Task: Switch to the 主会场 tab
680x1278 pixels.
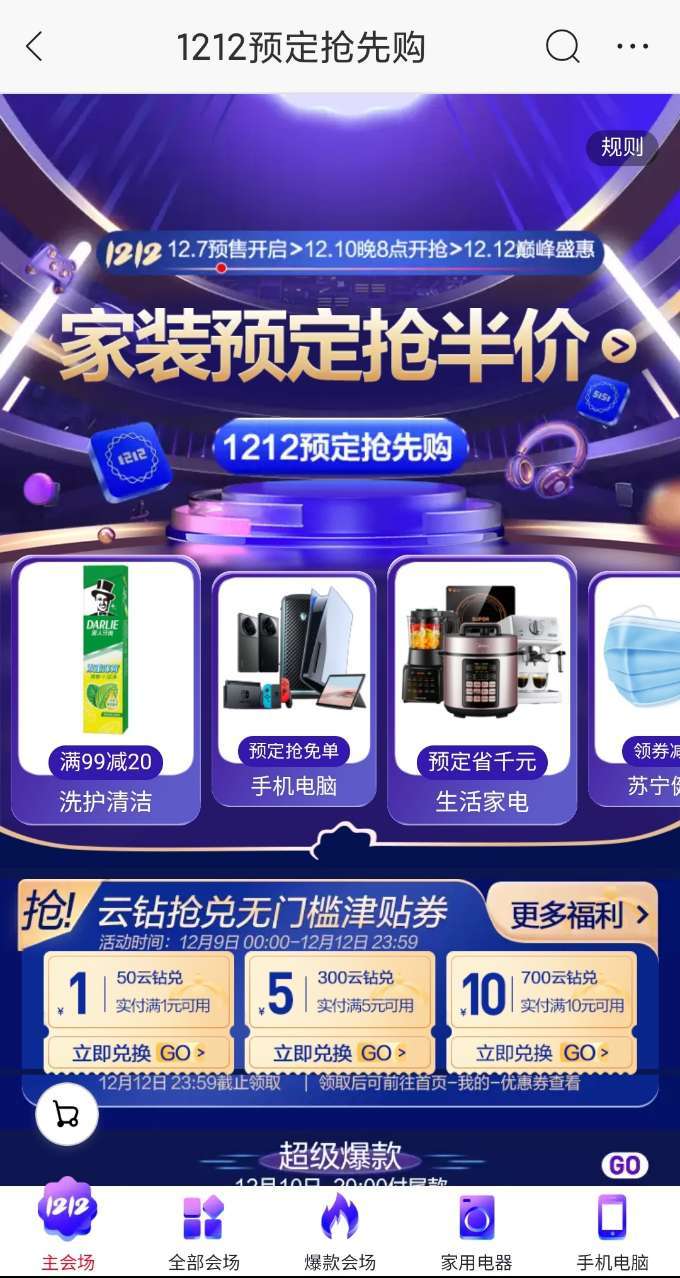Action: point(68,1229)
